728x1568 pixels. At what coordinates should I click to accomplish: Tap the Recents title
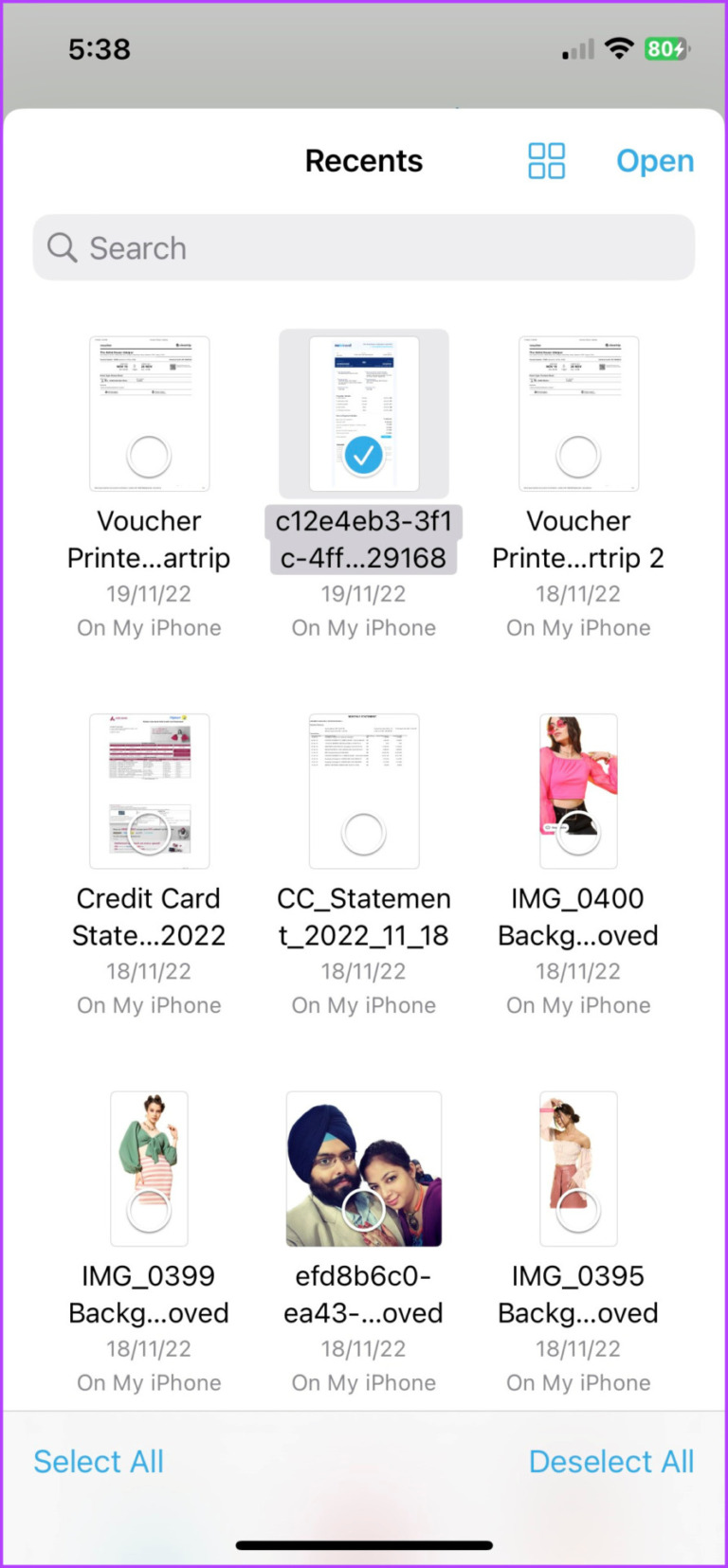pyautogui.click(x=363, y=161)
